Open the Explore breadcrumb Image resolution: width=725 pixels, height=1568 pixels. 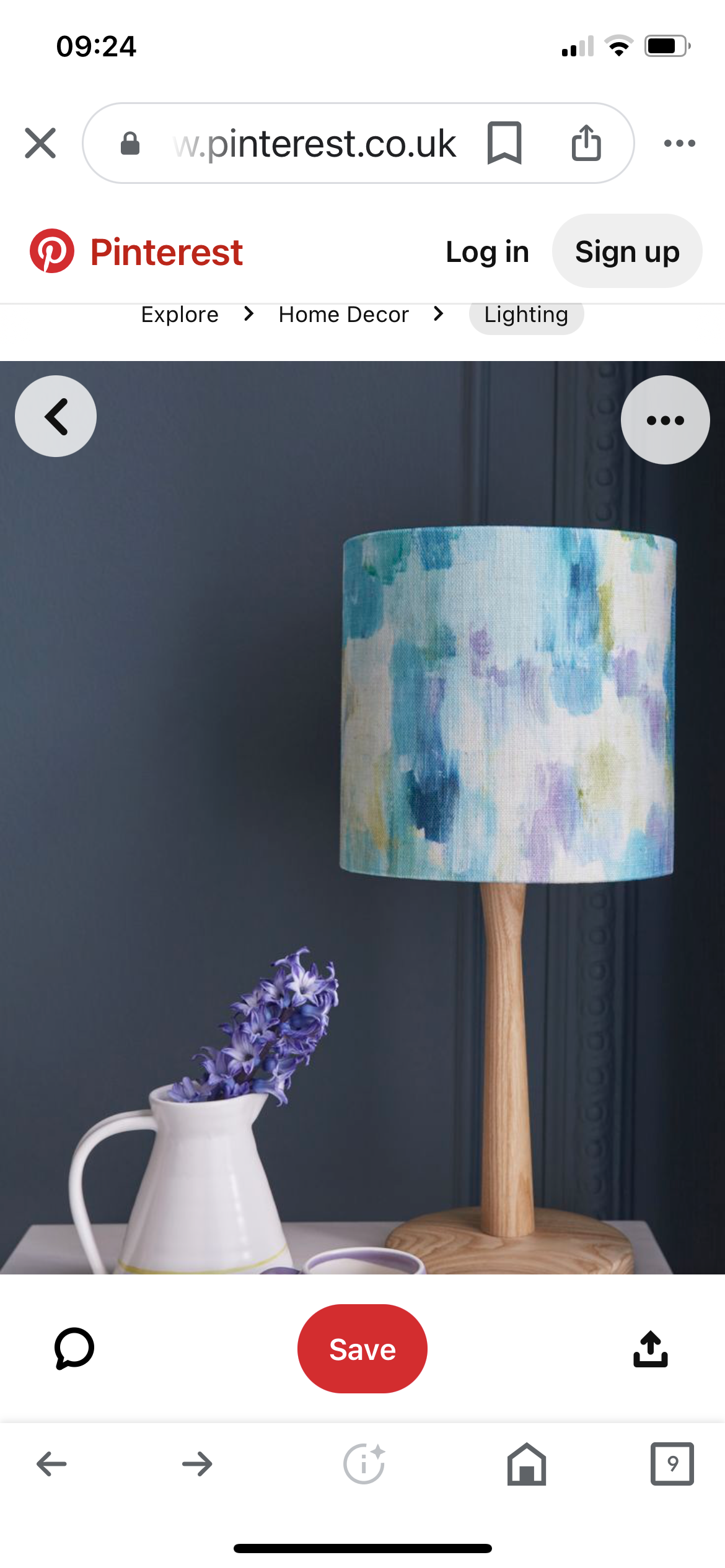pyautogui.click(x=180, y=315)
